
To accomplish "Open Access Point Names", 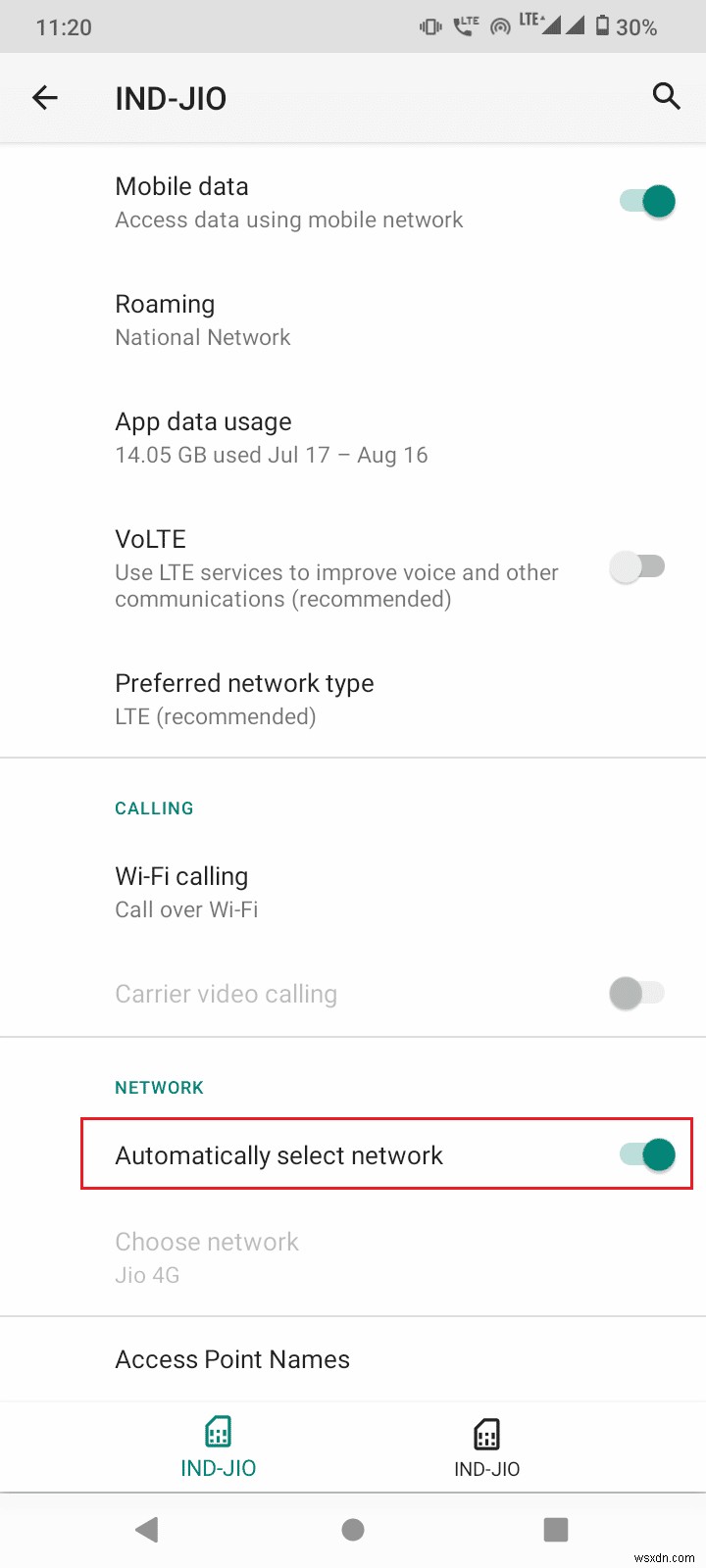I will click(x=232, y=1359).
